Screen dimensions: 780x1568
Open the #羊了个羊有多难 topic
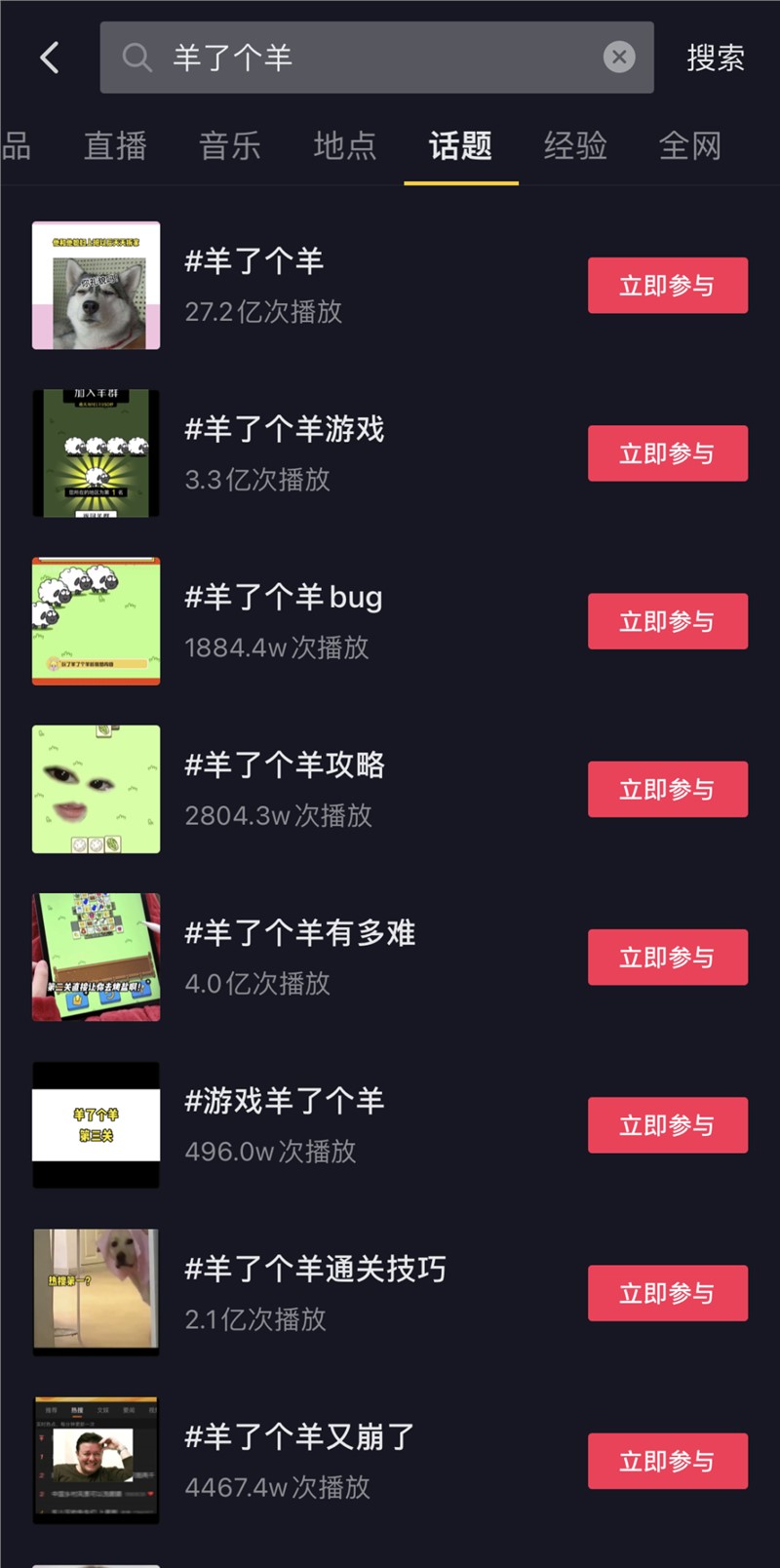pyautogui.click(x=299, y=932)
